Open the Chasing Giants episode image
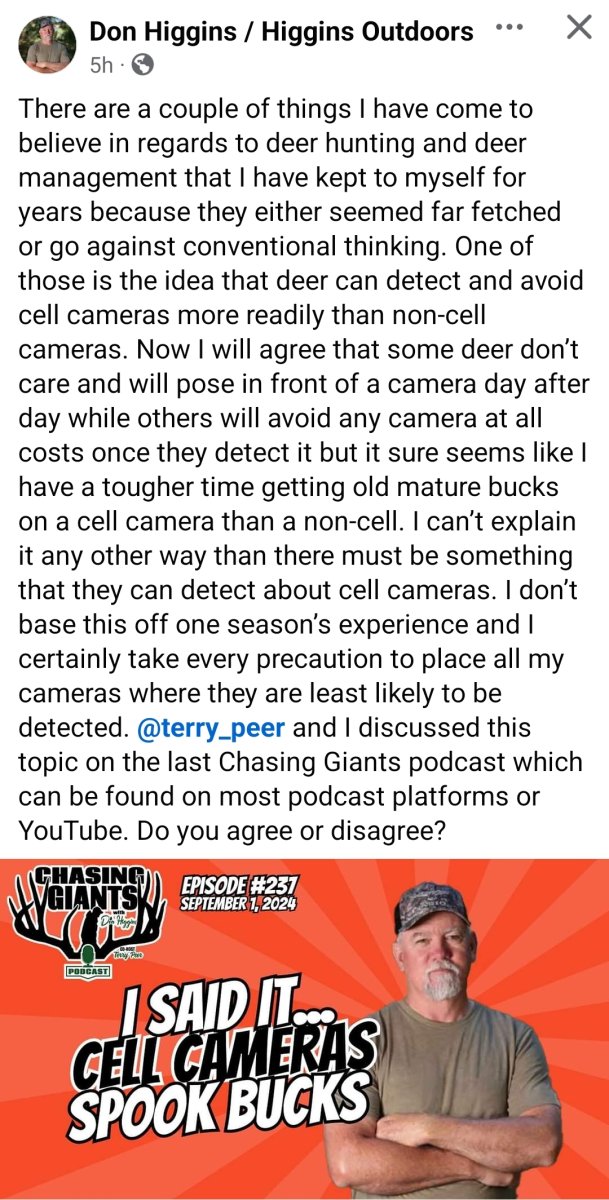Screen dimensions: 609x1200 coord(304,1028)
